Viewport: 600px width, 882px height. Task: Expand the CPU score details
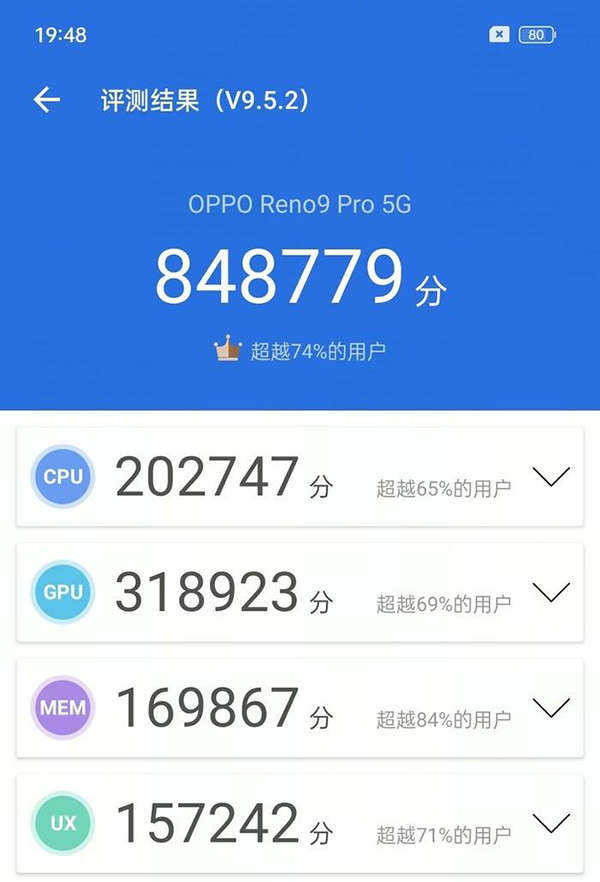pyautogui.click(x=551, y=477)
